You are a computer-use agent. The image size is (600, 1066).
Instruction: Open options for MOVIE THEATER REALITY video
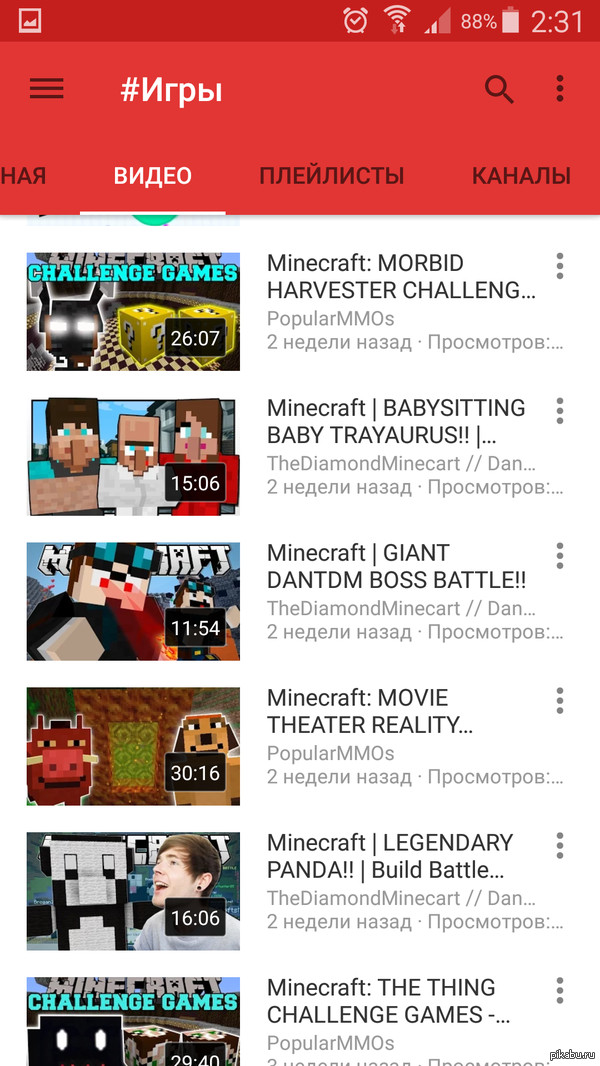click(560, 701)
